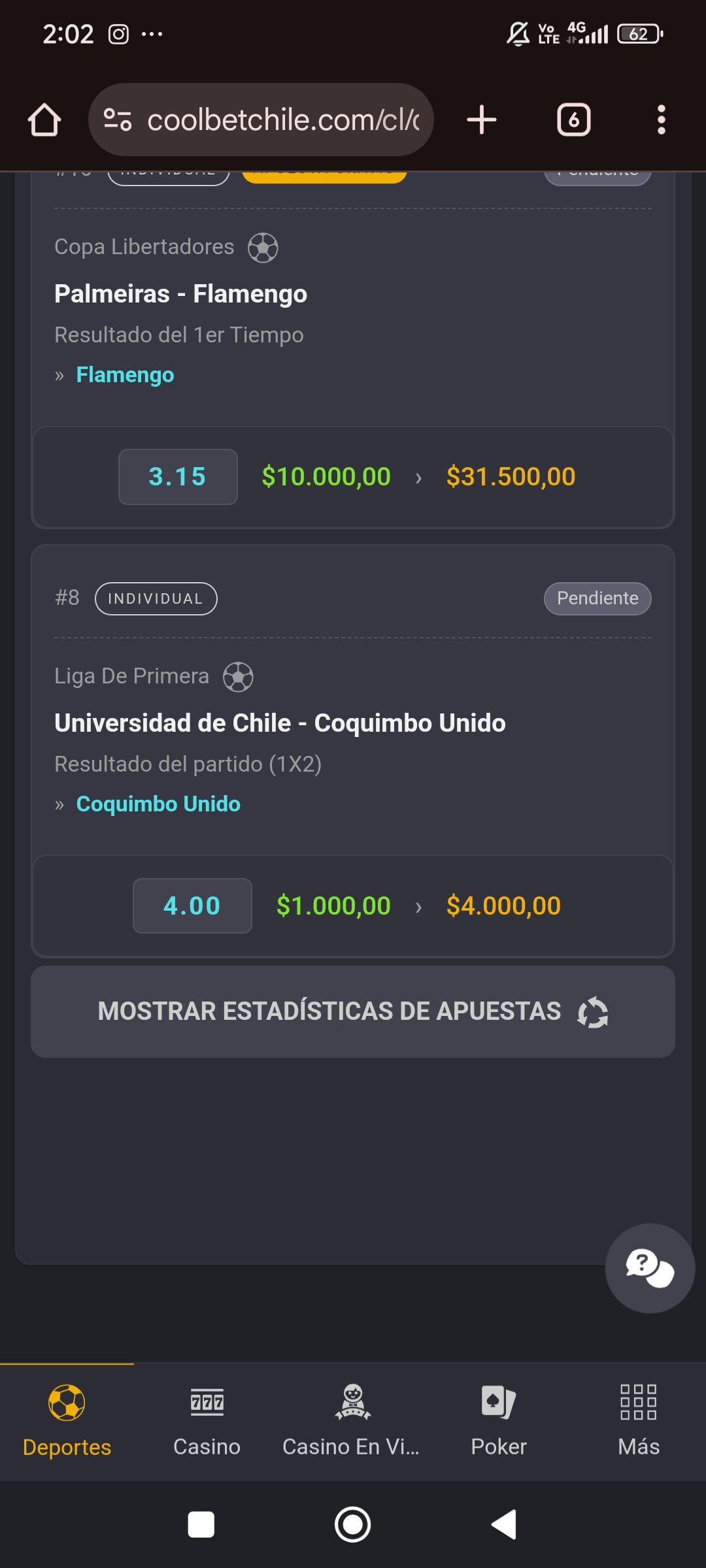This screenshot has width=706, height=1568.
Task: Go to the Poker tab
Action: tap(499, 1419)
